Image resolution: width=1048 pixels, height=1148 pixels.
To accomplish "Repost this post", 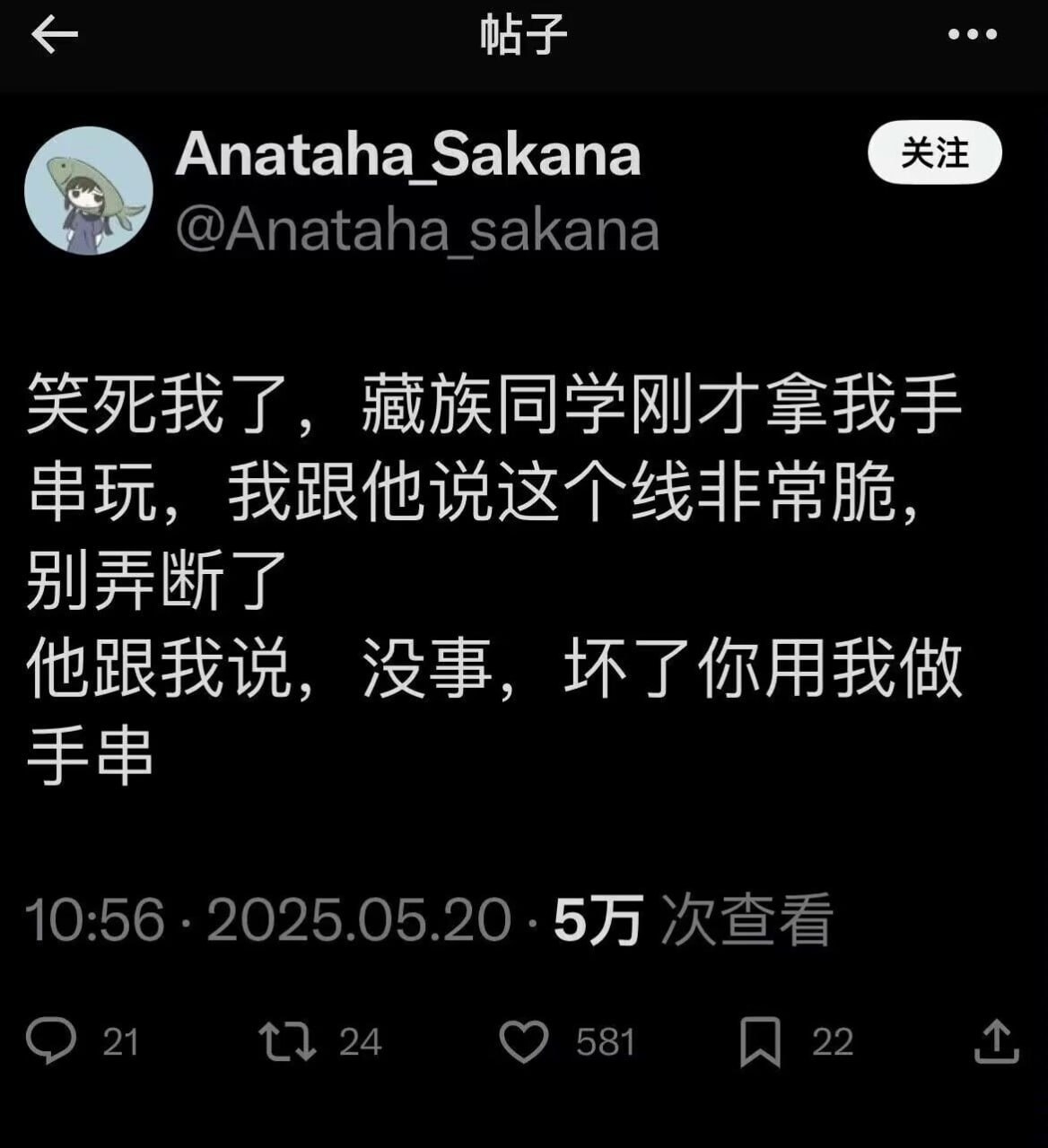I will point(287,1041).
